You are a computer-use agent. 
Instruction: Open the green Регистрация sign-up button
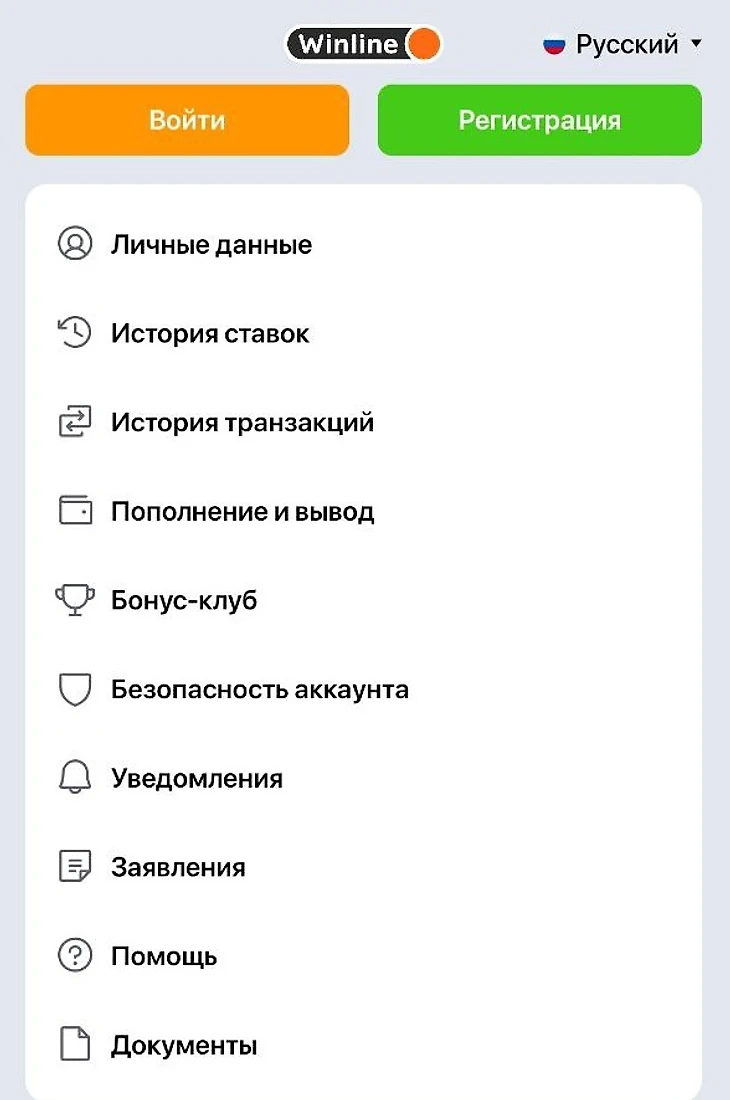[539, 120]
